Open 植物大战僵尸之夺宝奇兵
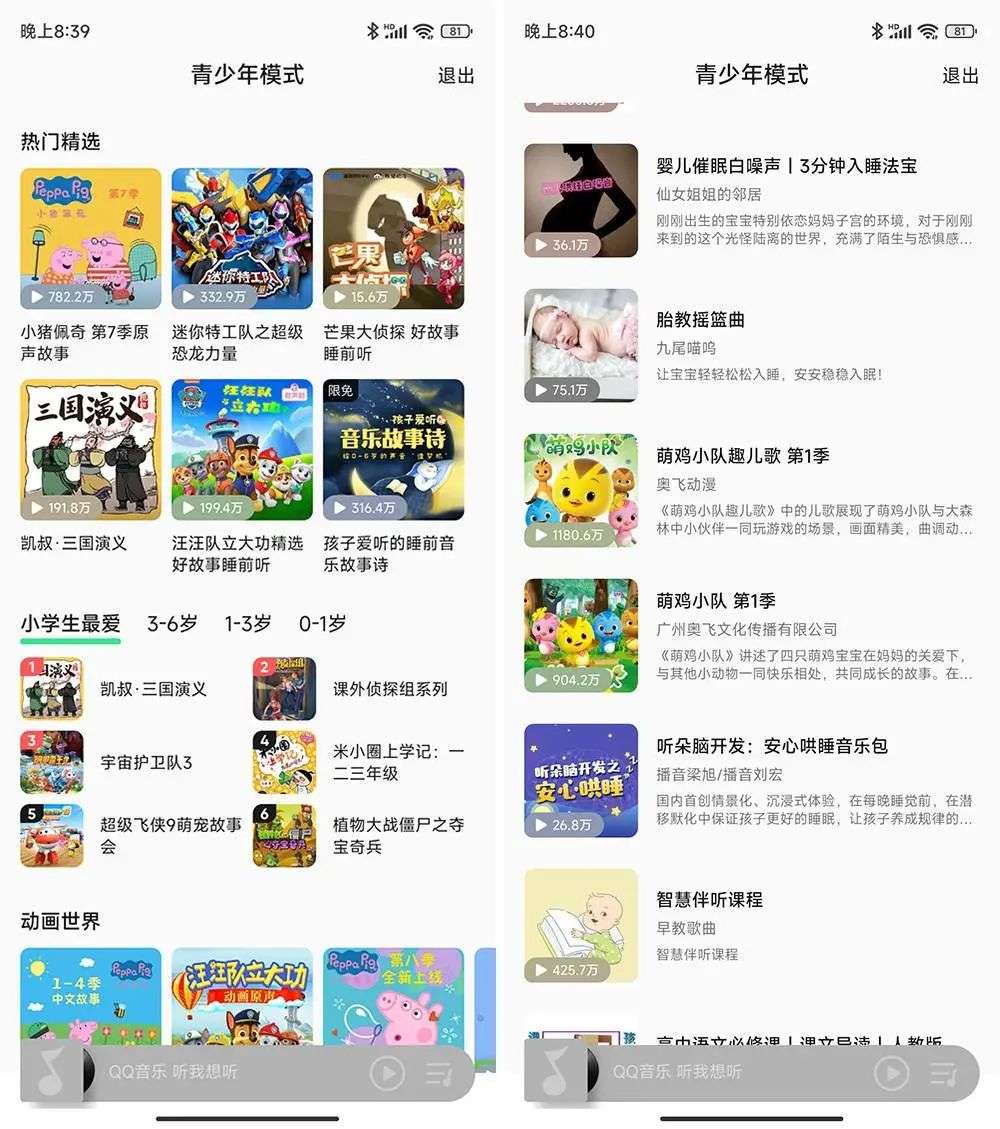Image resolution: width=1000 pixels, height=1129 pixels. point(397,835)
